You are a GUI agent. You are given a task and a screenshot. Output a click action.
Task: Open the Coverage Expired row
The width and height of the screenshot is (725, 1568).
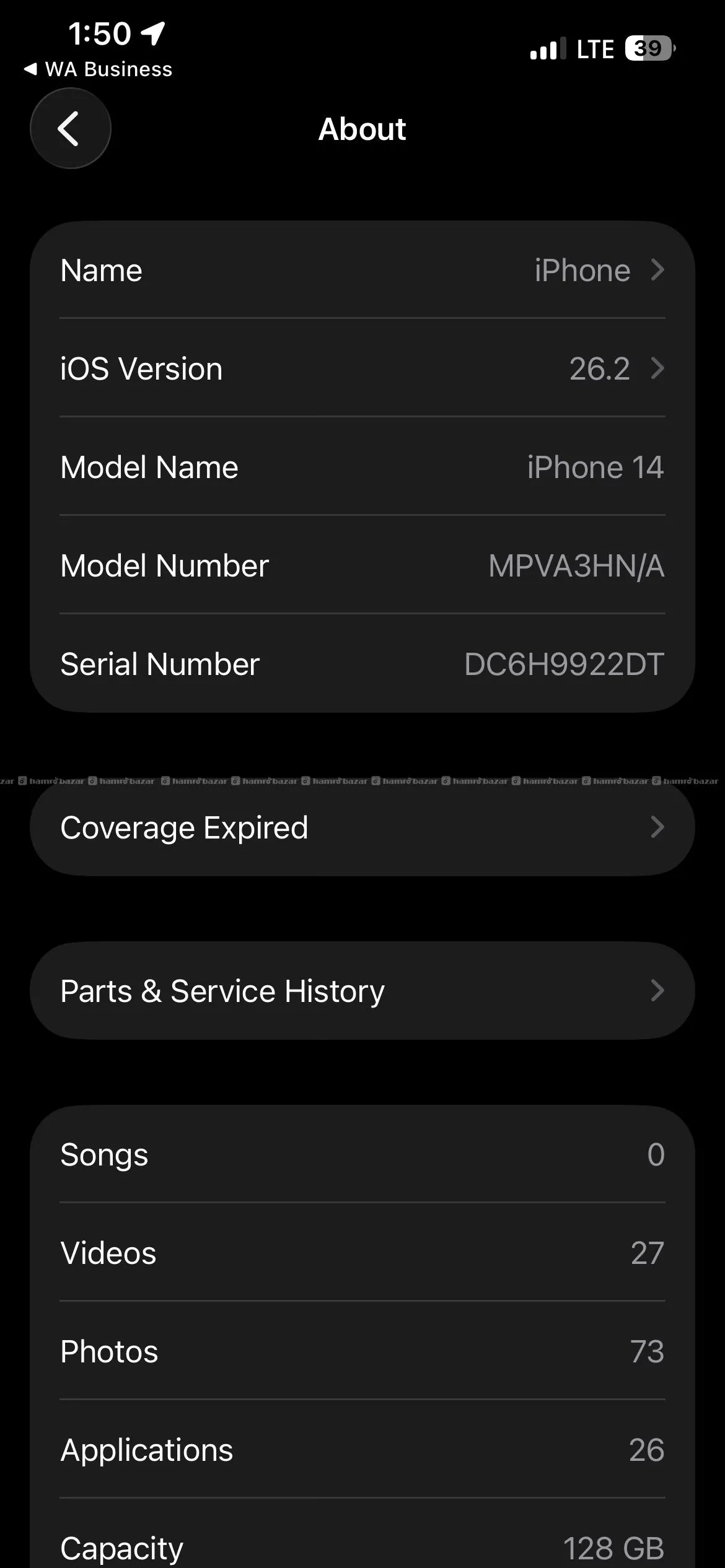(362, 827)
